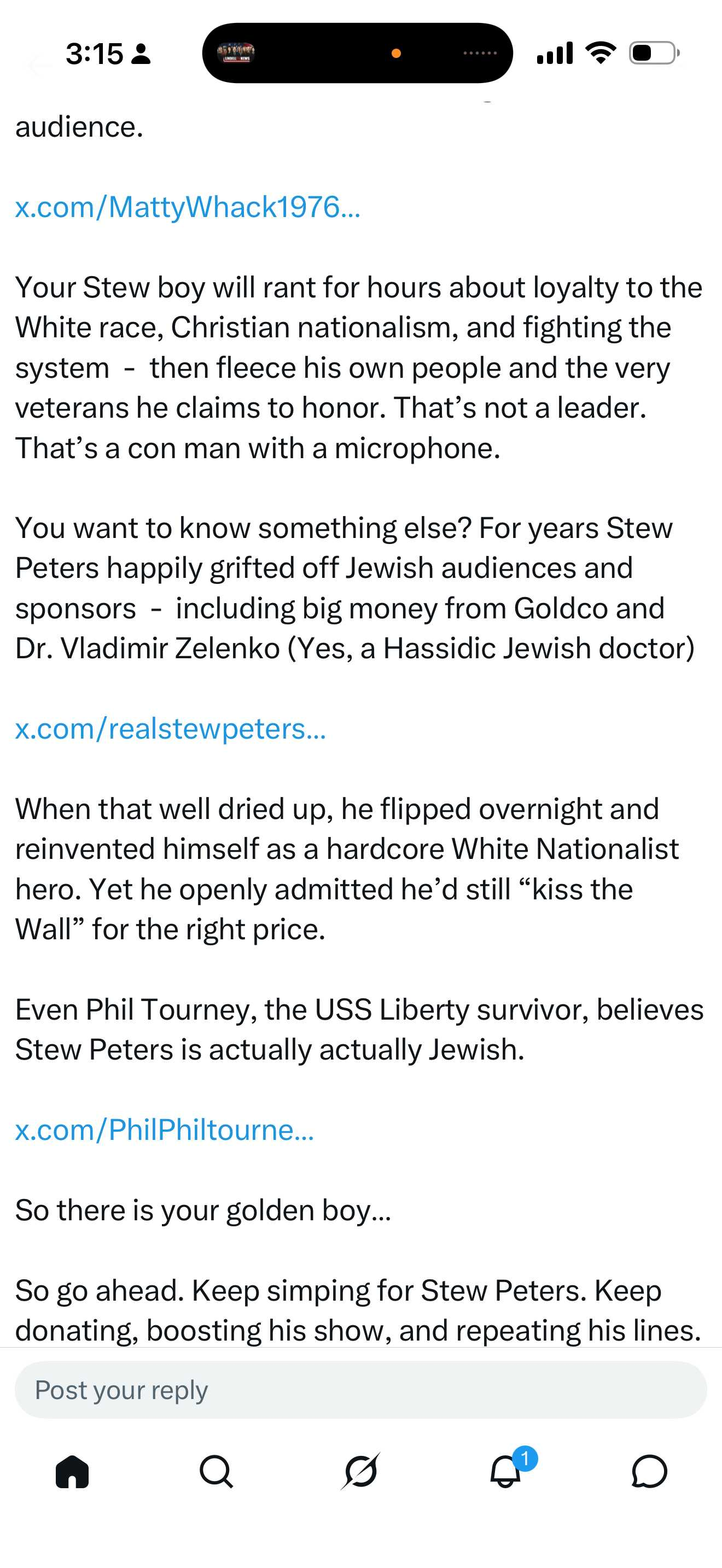Open the Search tab

pyautogui.click(x=216, y=1472)
